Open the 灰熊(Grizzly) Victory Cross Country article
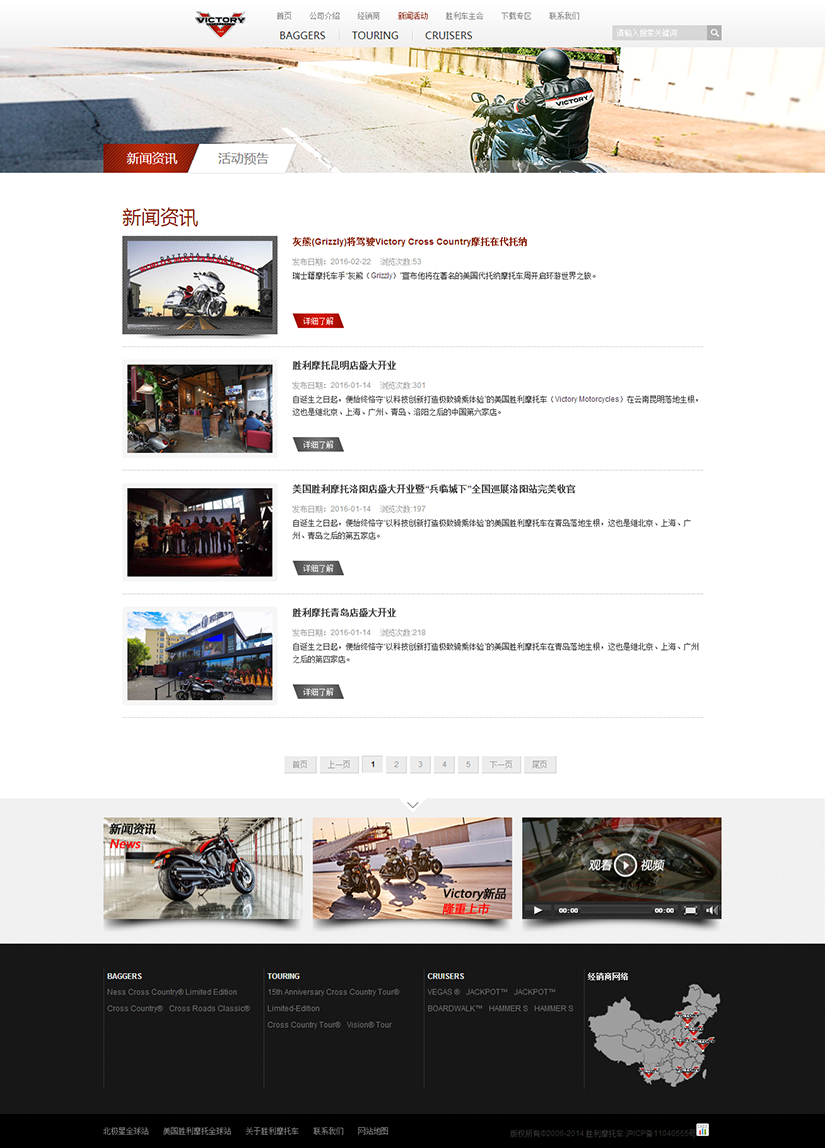Viewport: 825px width, 1148px height. [409, 242]
